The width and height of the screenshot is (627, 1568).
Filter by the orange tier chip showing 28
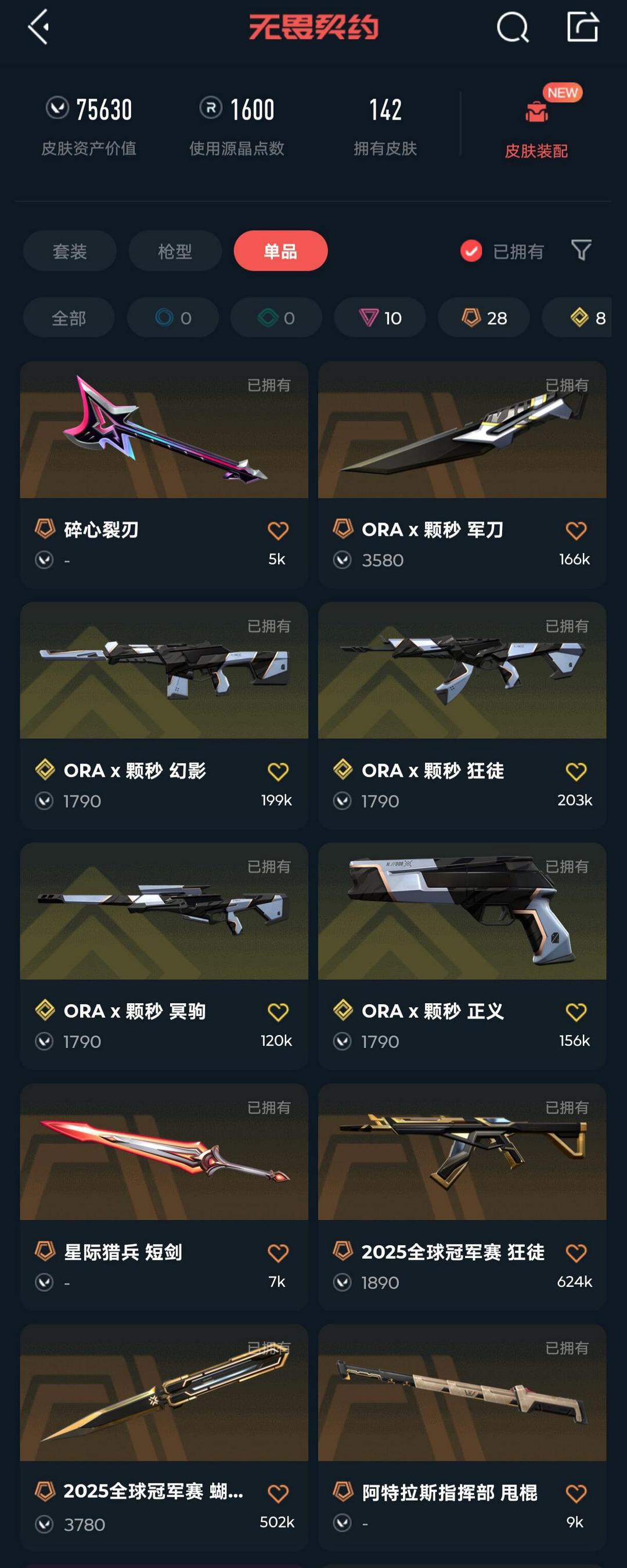[x=484, y=318]
